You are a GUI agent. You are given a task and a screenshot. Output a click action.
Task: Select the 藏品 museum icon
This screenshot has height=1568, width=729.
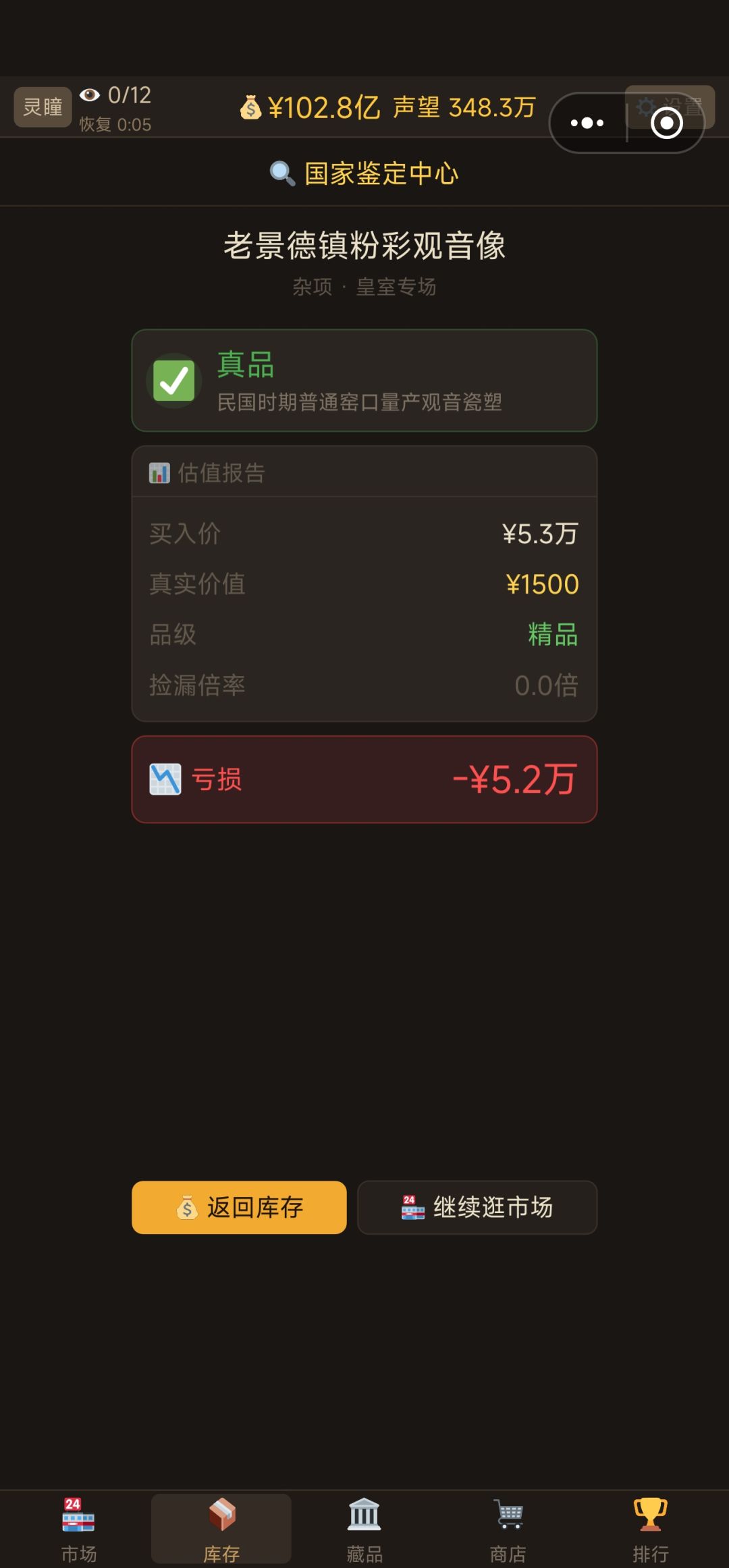point(364,1515)
